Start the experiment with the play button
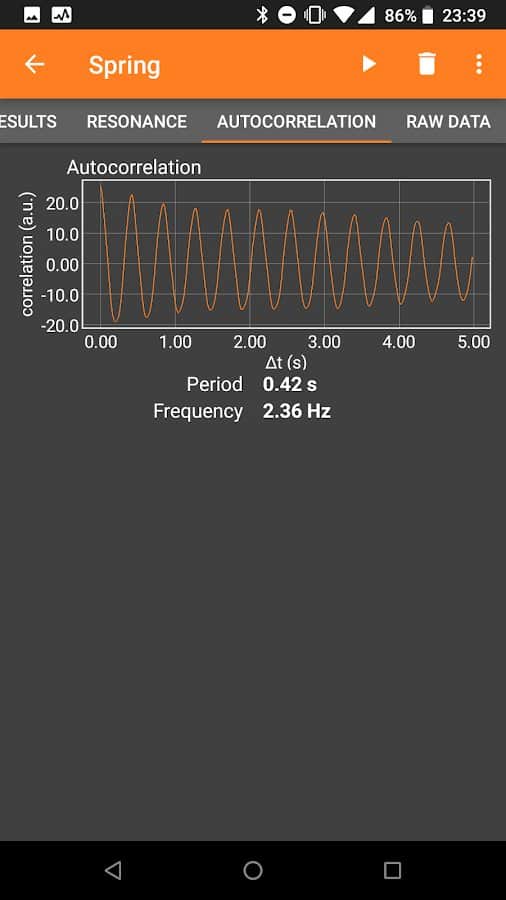This screenshot has width=506, height=900. coord(369,64)
